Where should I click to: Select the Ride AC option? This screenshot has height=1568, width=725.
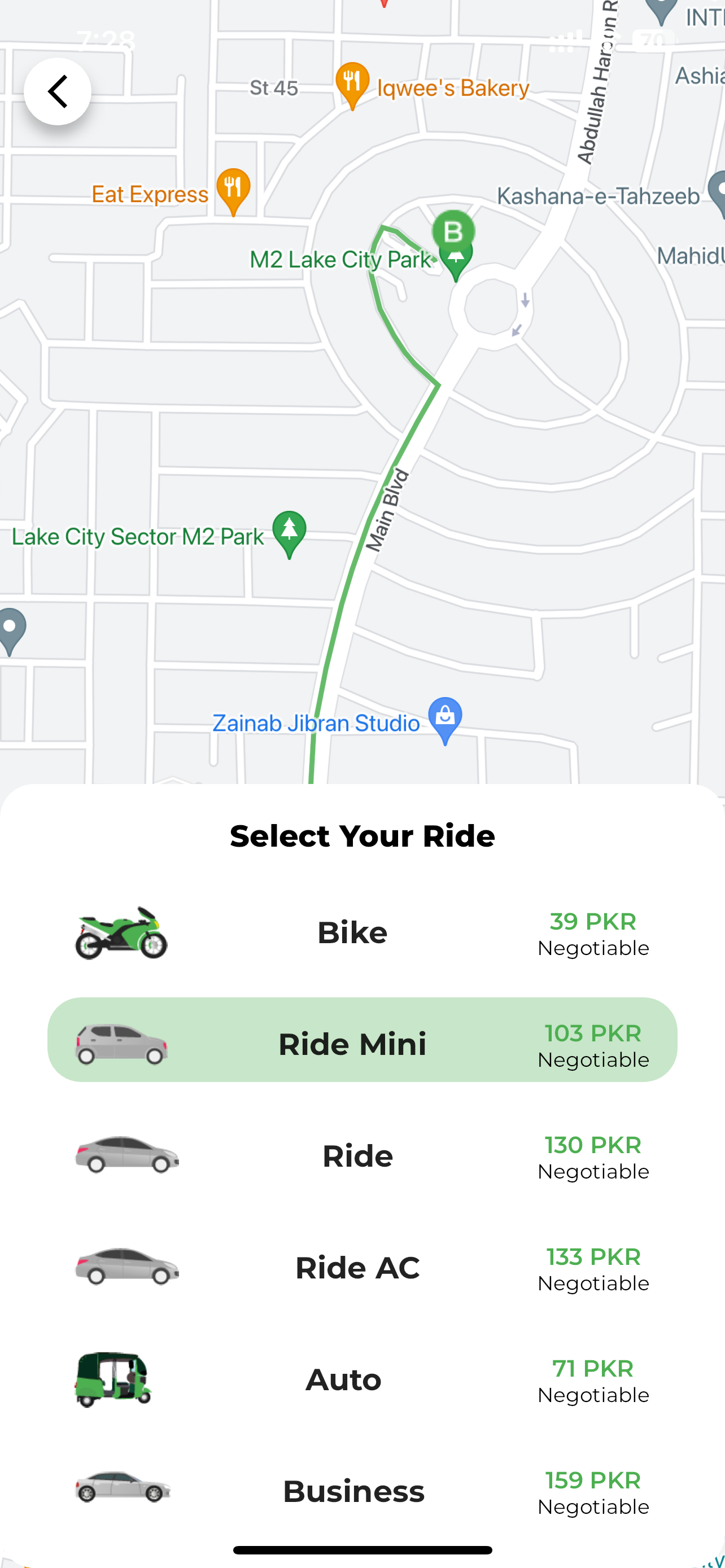362,1267
